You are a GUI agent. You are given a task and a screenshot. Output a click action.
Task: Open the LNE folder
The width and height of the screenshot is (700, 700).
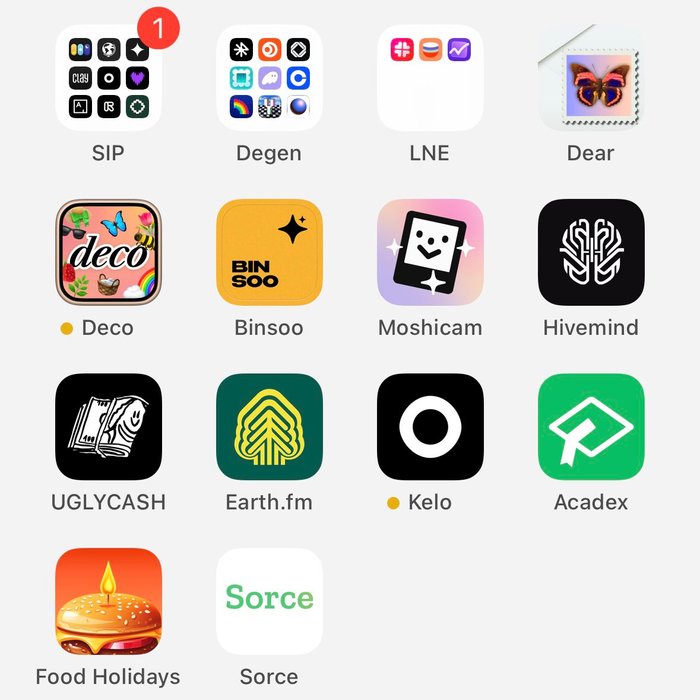[x=430, y=78]
